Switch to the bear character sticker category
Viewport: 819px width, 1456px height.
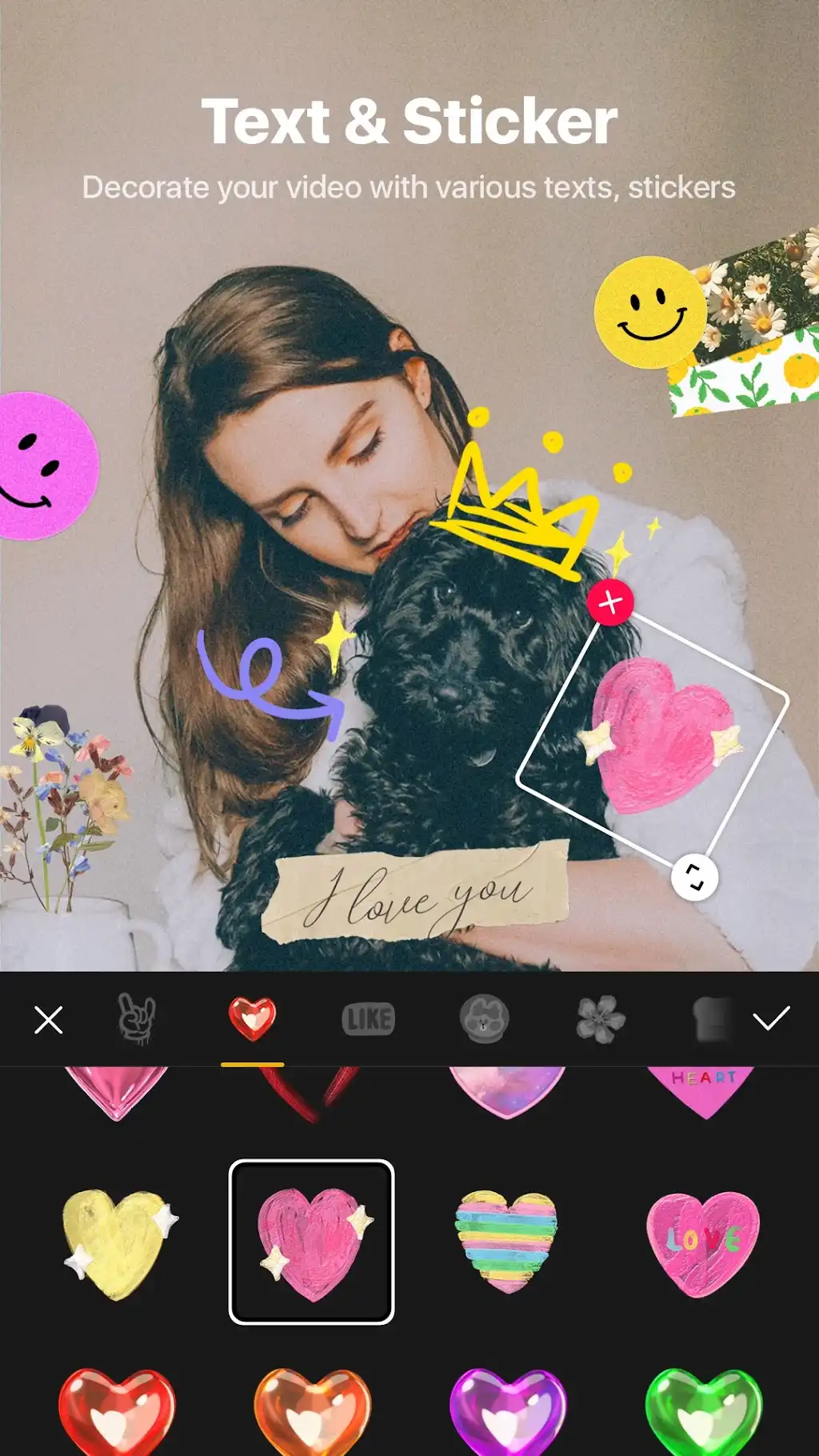coord(484,1018)
